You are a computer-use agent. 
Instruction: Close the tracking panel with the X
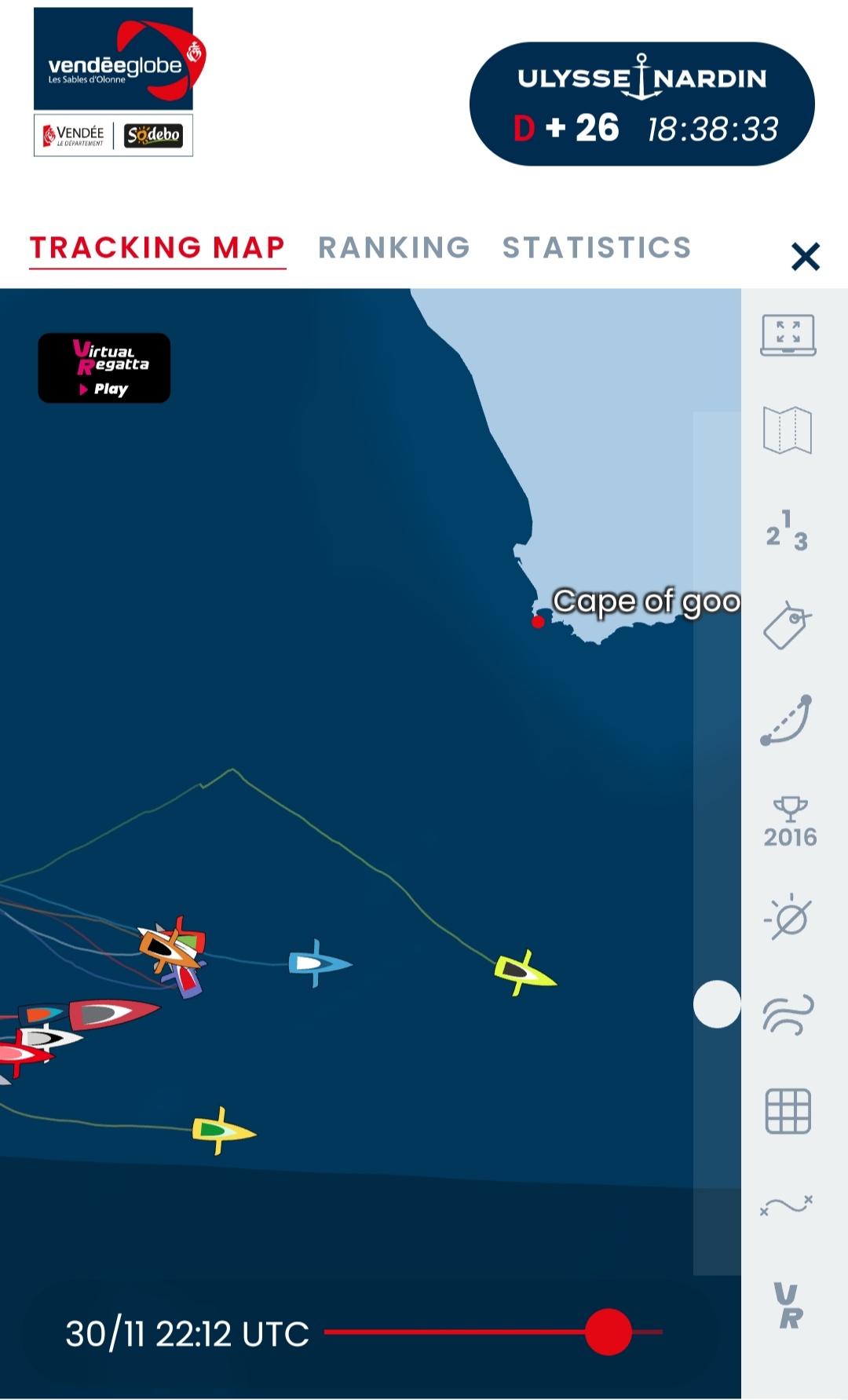805,257
